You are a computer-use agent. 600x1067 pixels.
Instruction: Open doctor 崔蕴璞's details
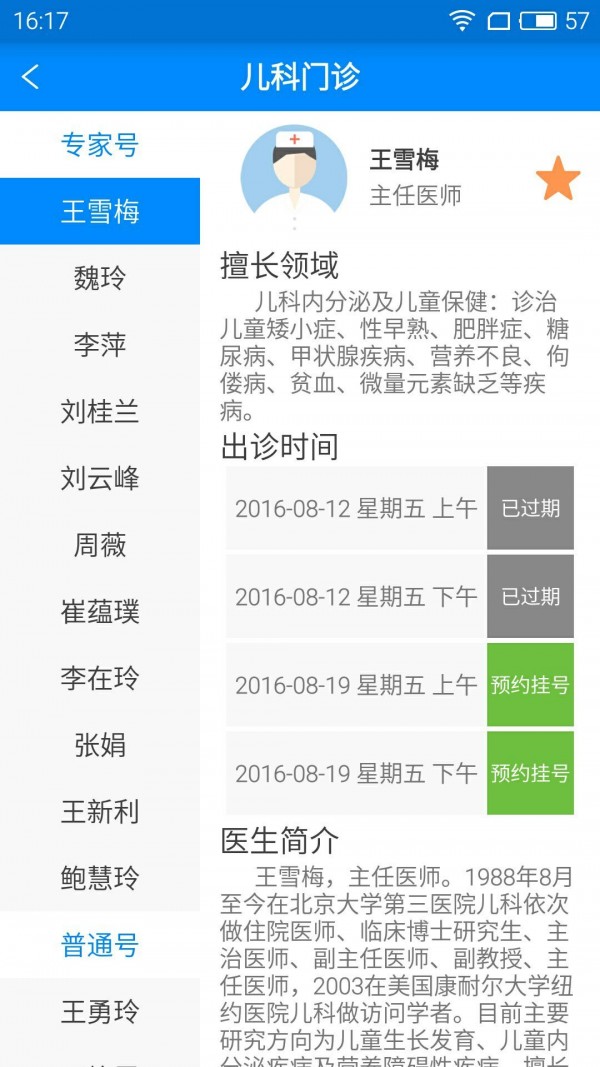pyautogui.click(x=100, y=611)
